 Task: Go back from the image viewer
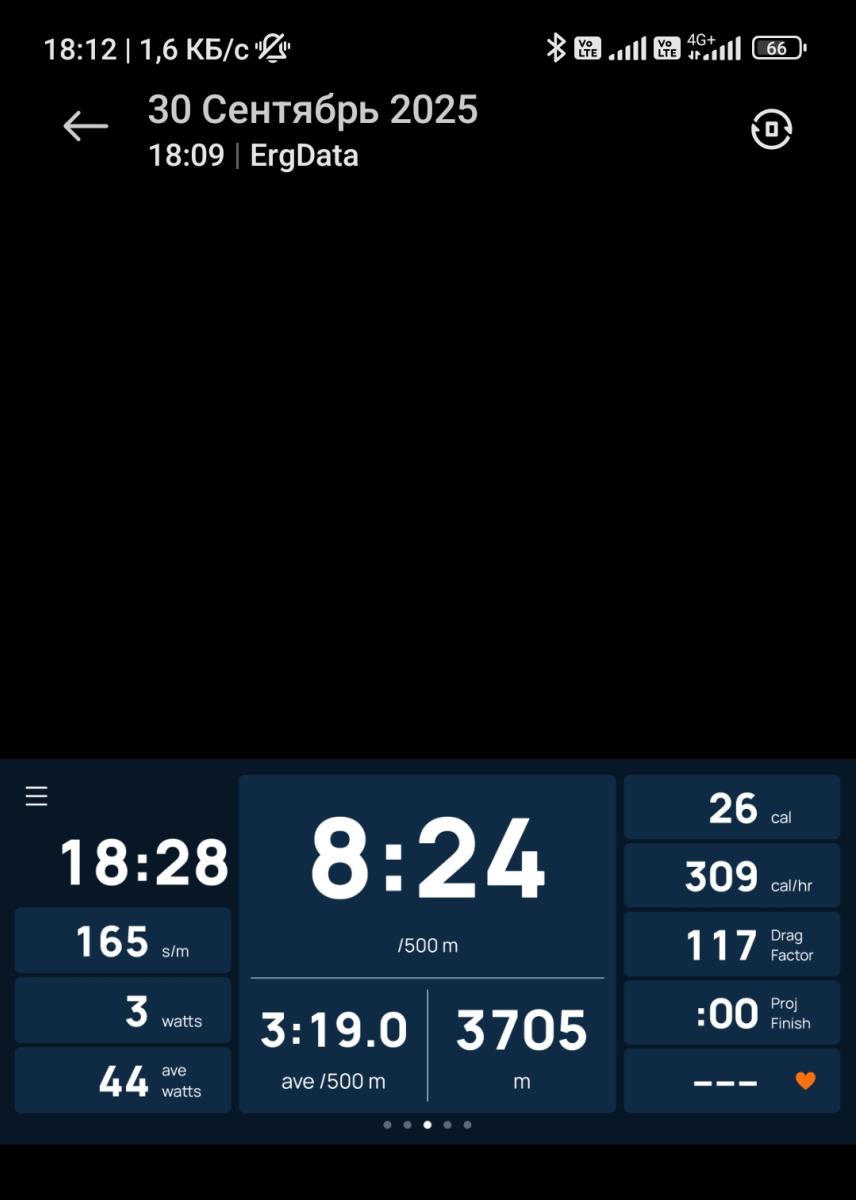coord(85,127)
